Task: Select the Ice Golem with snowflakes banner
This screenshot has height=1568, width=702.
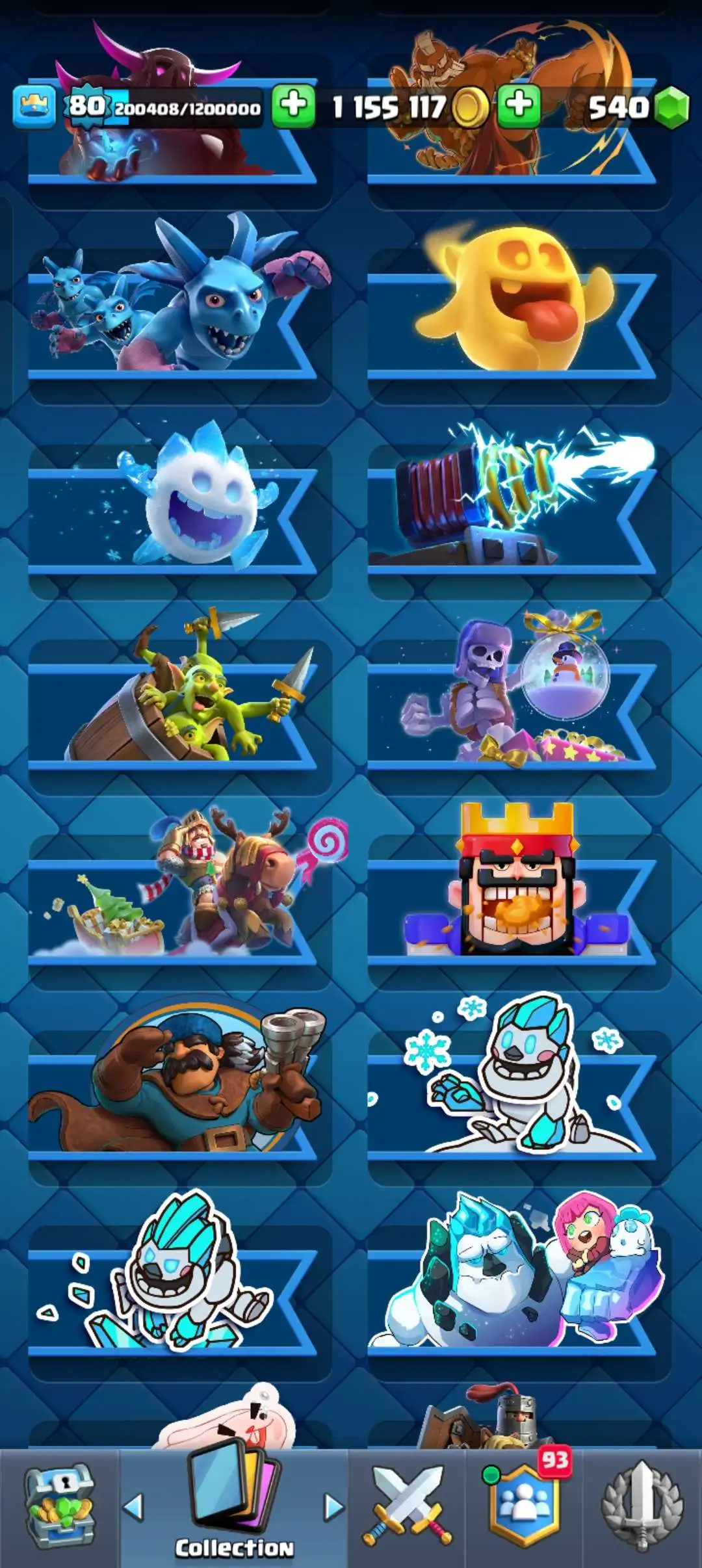Action: (x=512, y=1100)
